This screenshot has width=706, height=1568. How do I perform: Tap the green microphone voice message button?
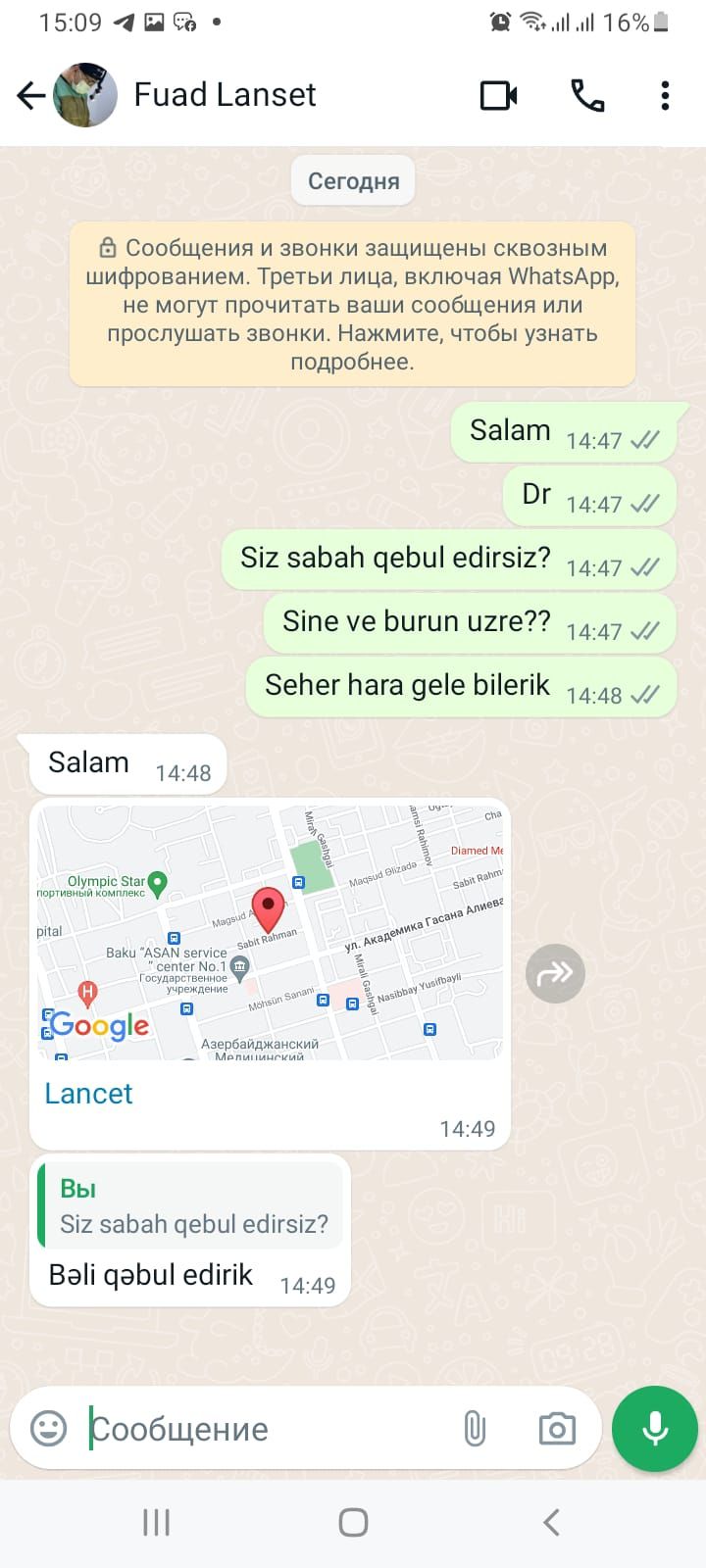(654, 1429)
